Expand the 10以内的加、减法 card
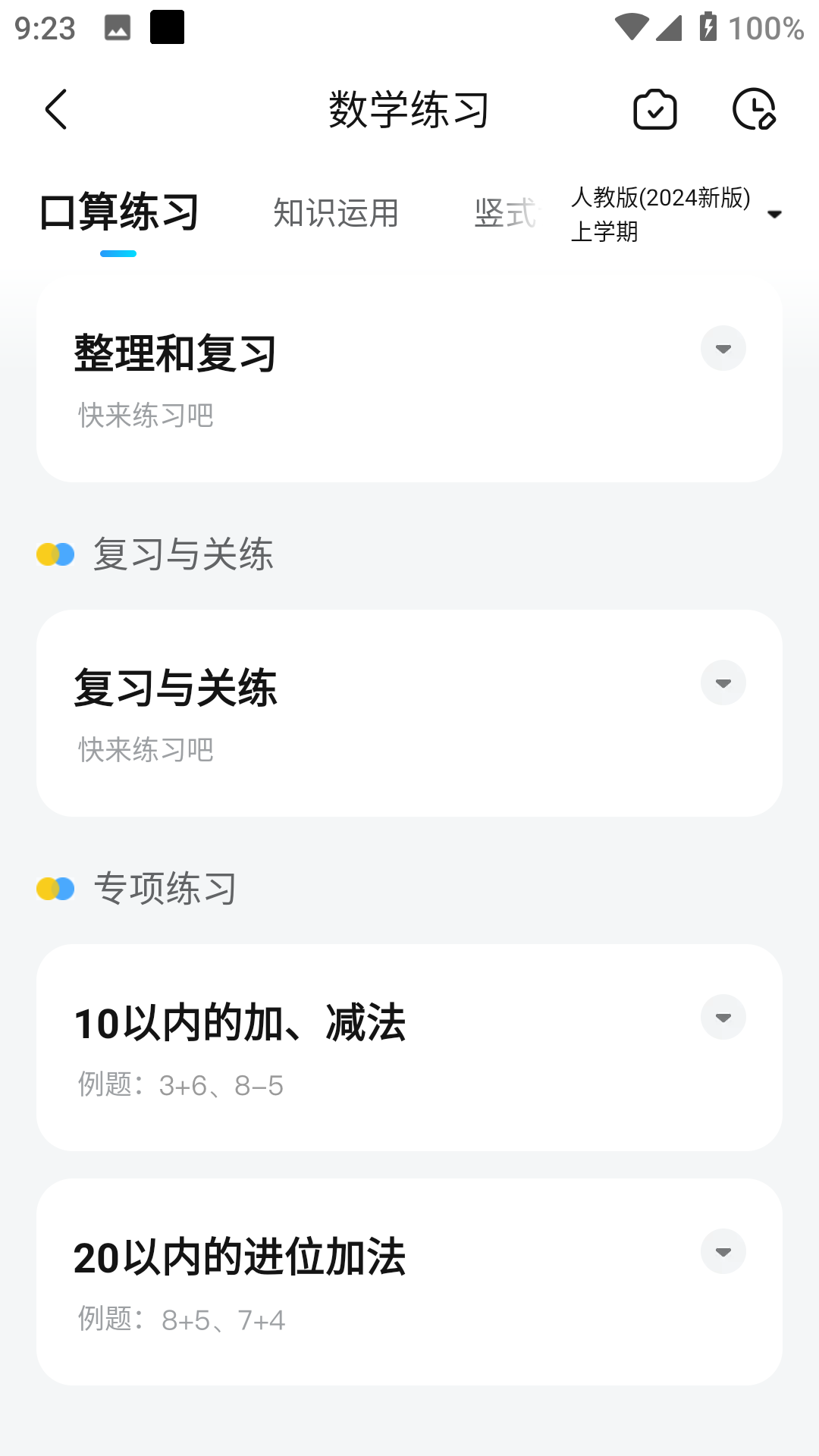The height and width of the screenshot is (1456, 819). tap(723, 1018)
